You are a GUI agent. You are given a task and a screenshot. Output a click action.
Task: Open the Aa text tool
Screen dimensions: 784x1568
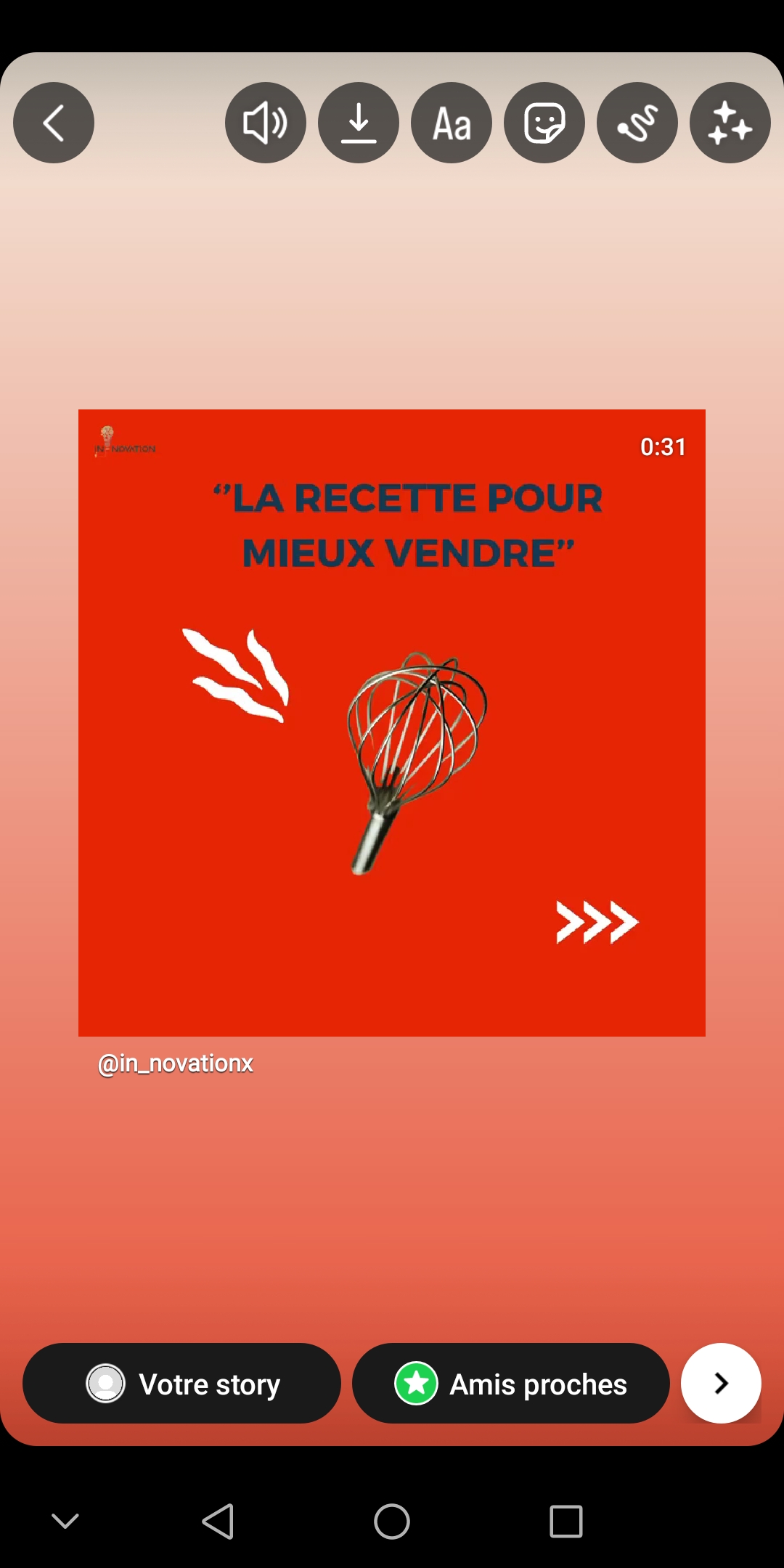[x=452, y=123]
